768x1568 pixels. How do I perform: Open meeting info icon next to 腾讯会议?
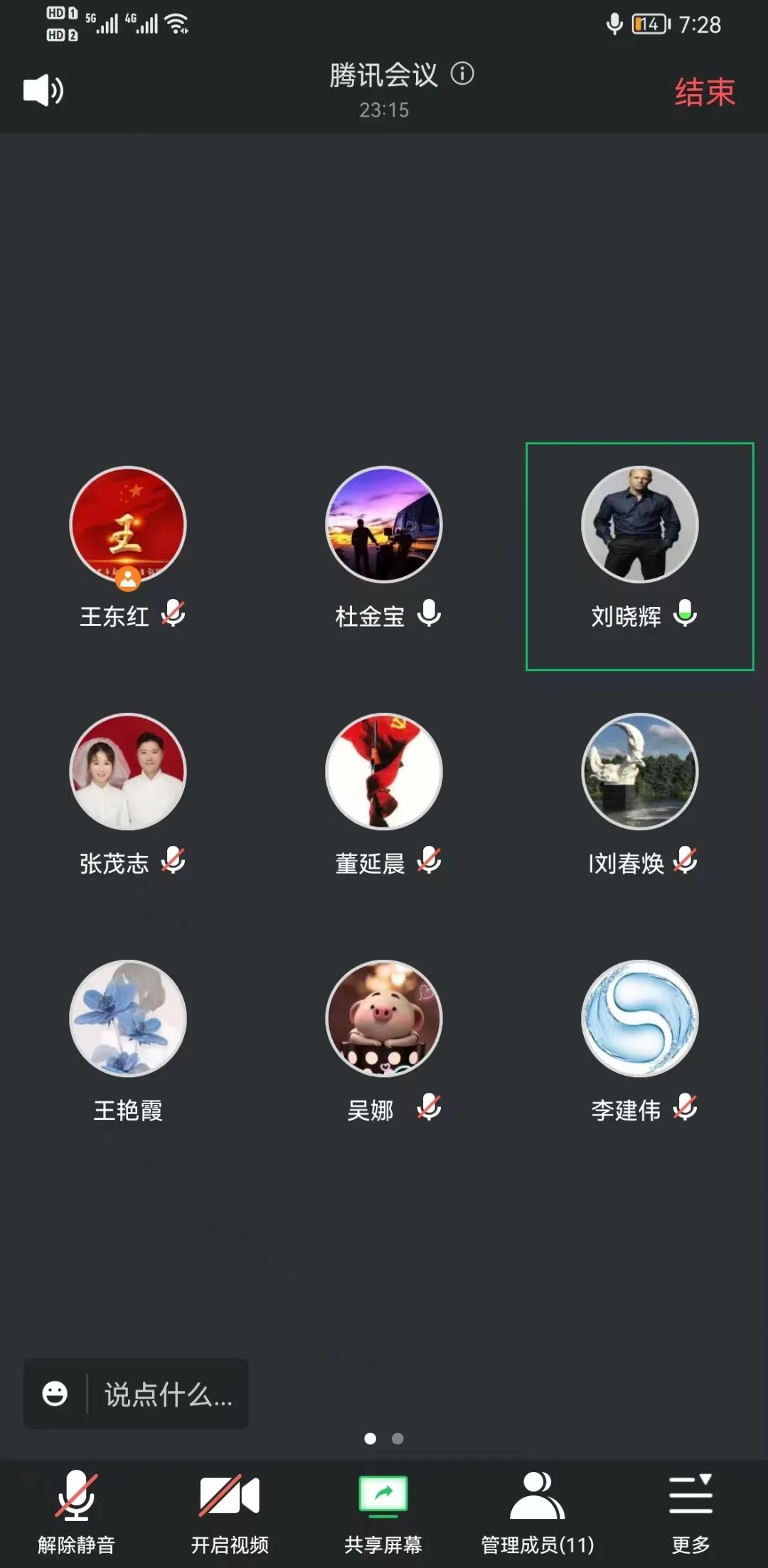(x=462, y=74)
